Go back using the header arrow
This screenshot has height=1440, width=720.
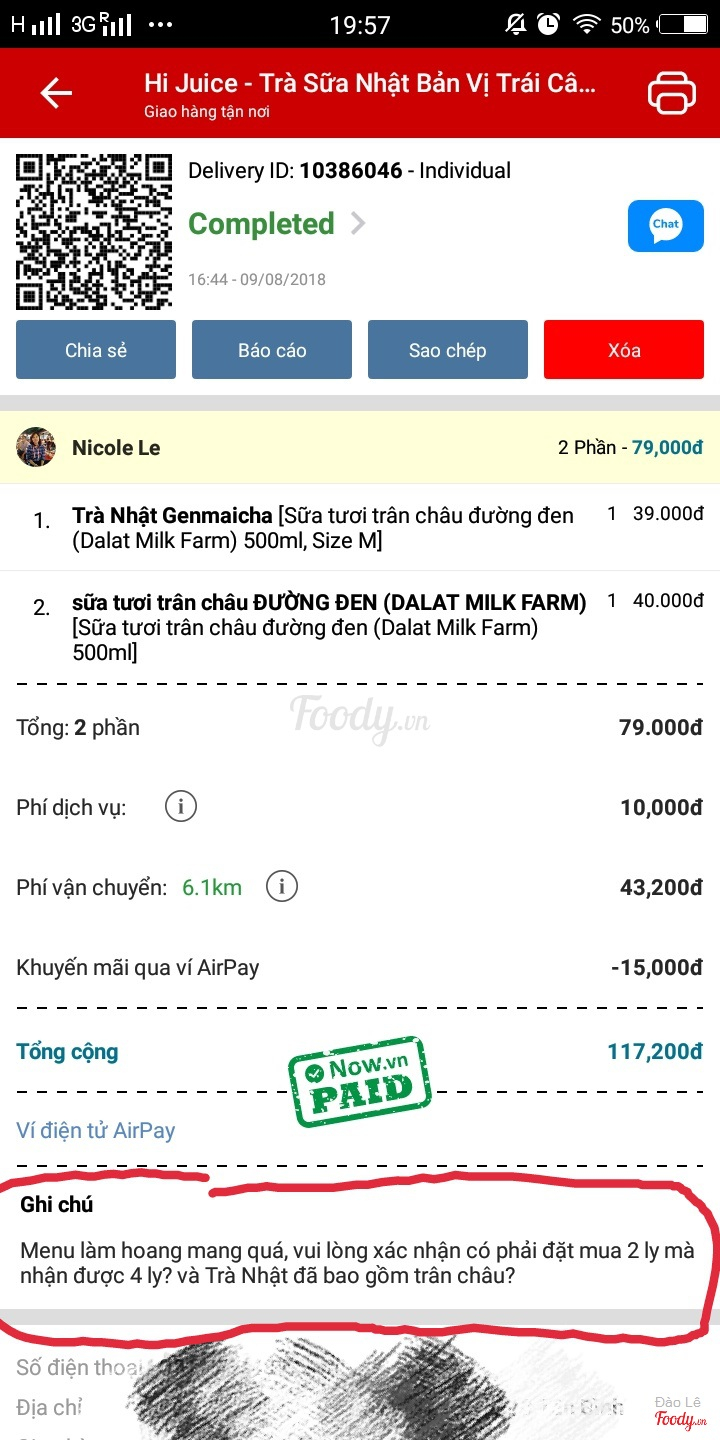tap(56, 93)
